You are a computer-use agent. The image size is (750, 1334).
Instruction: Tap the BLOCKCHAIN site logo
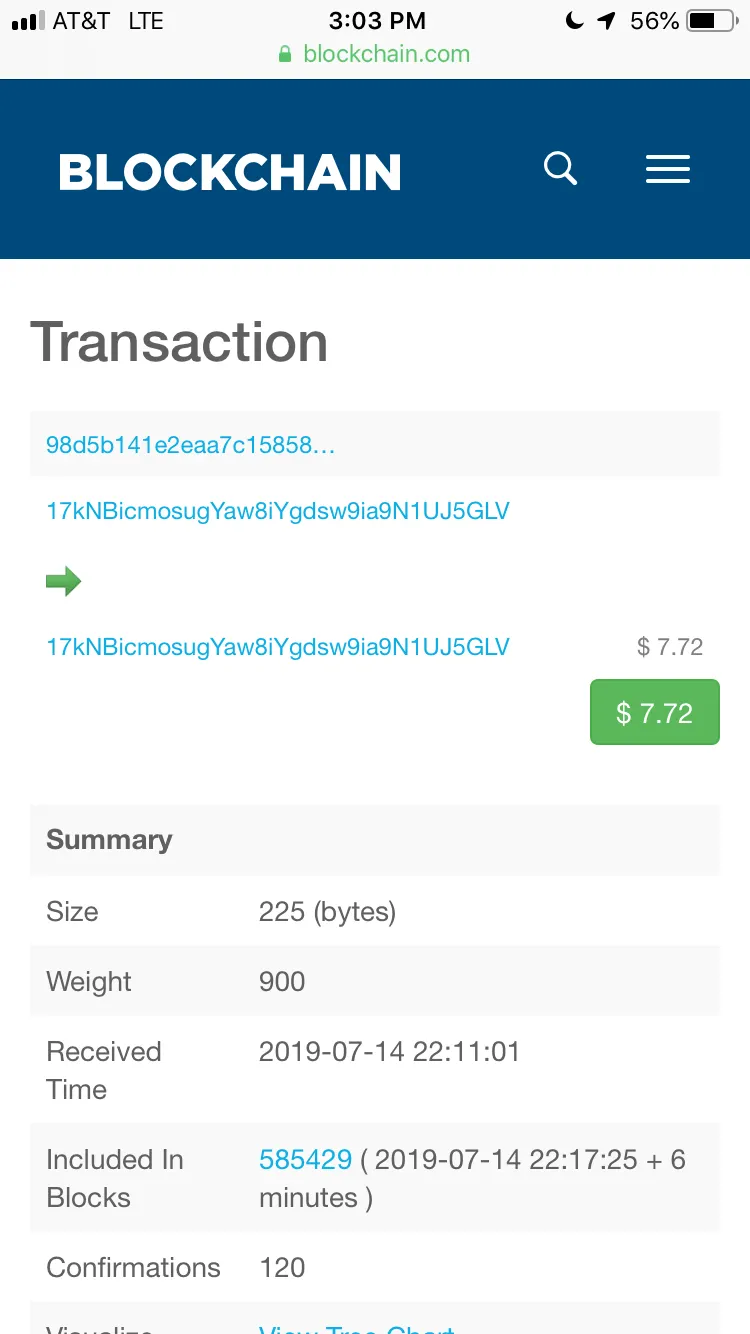coord(230,172)
